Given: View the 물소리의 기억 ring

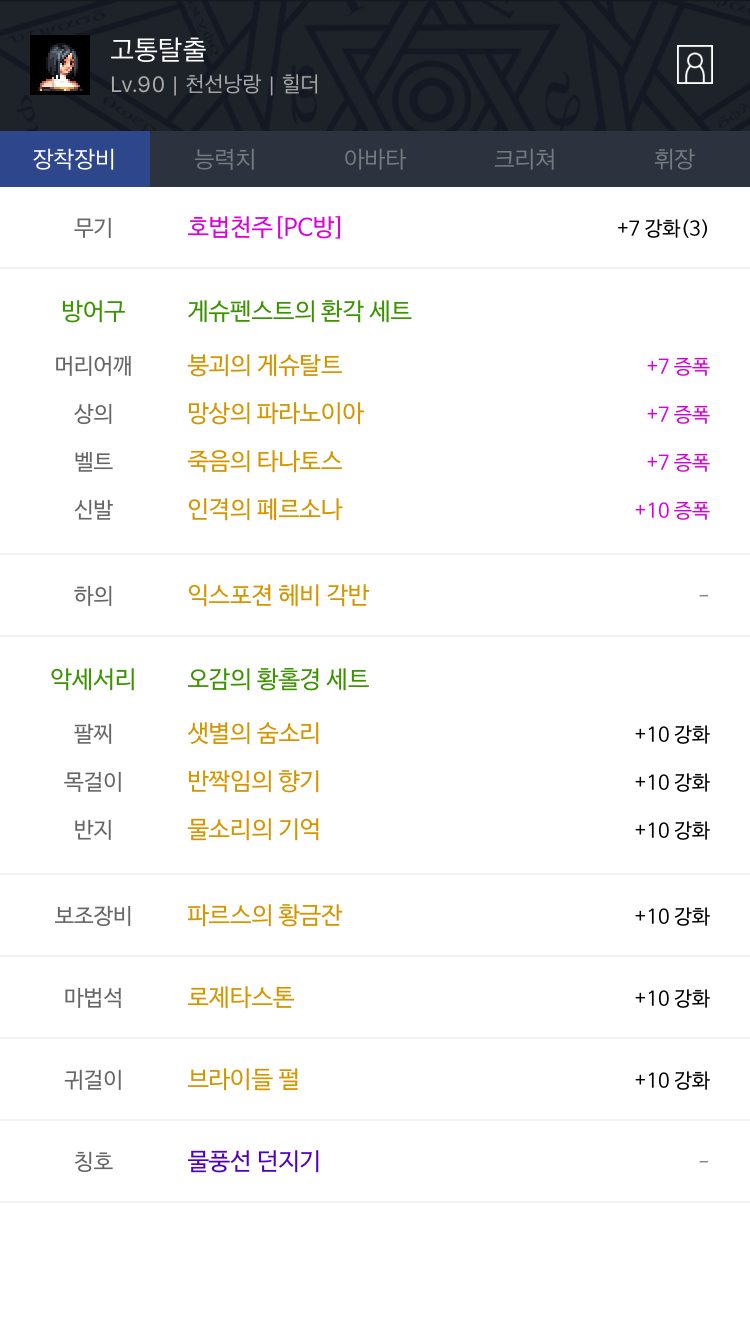Looking at the screenshot, I should click(254, 829).
